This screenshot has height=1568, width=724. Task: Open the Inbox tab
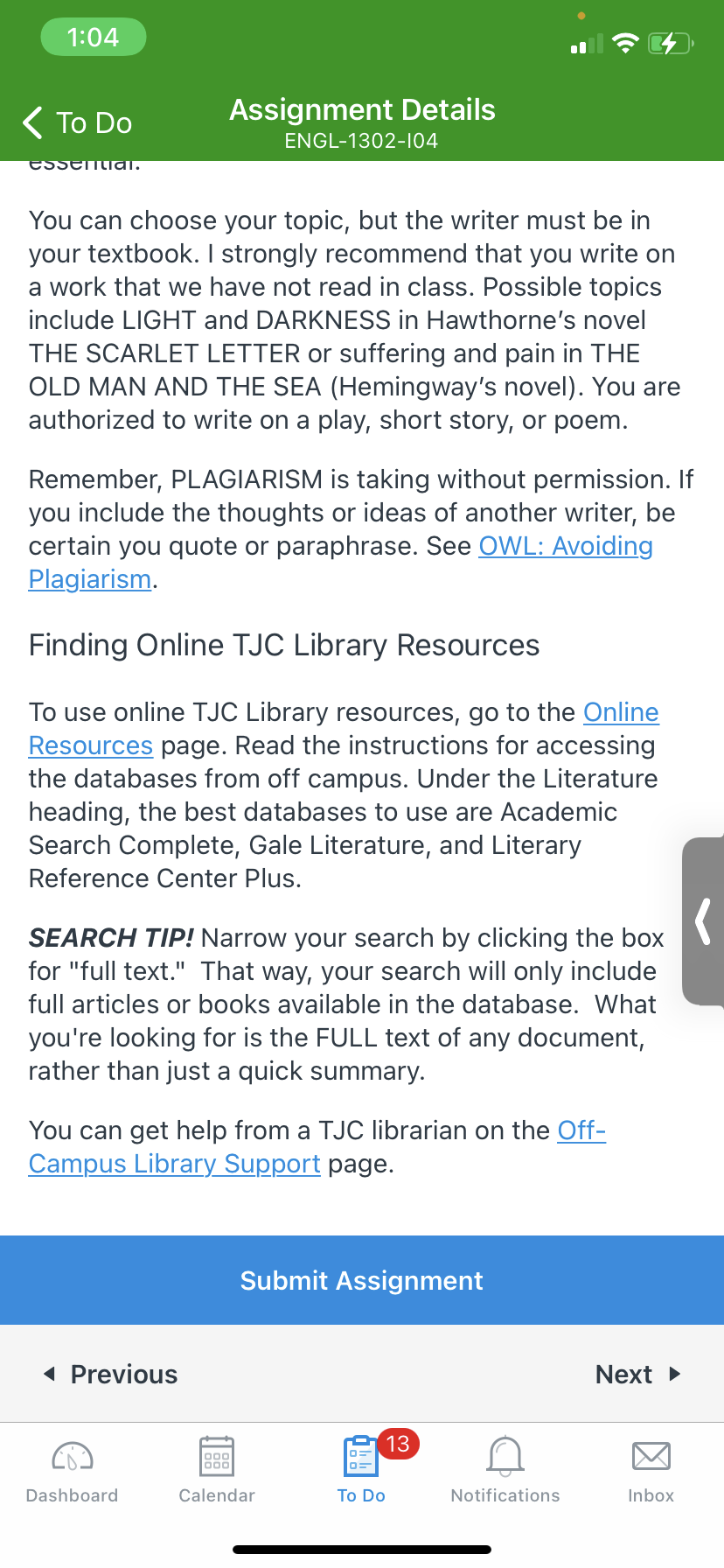pyautogui.click(x=651, y=1470)
